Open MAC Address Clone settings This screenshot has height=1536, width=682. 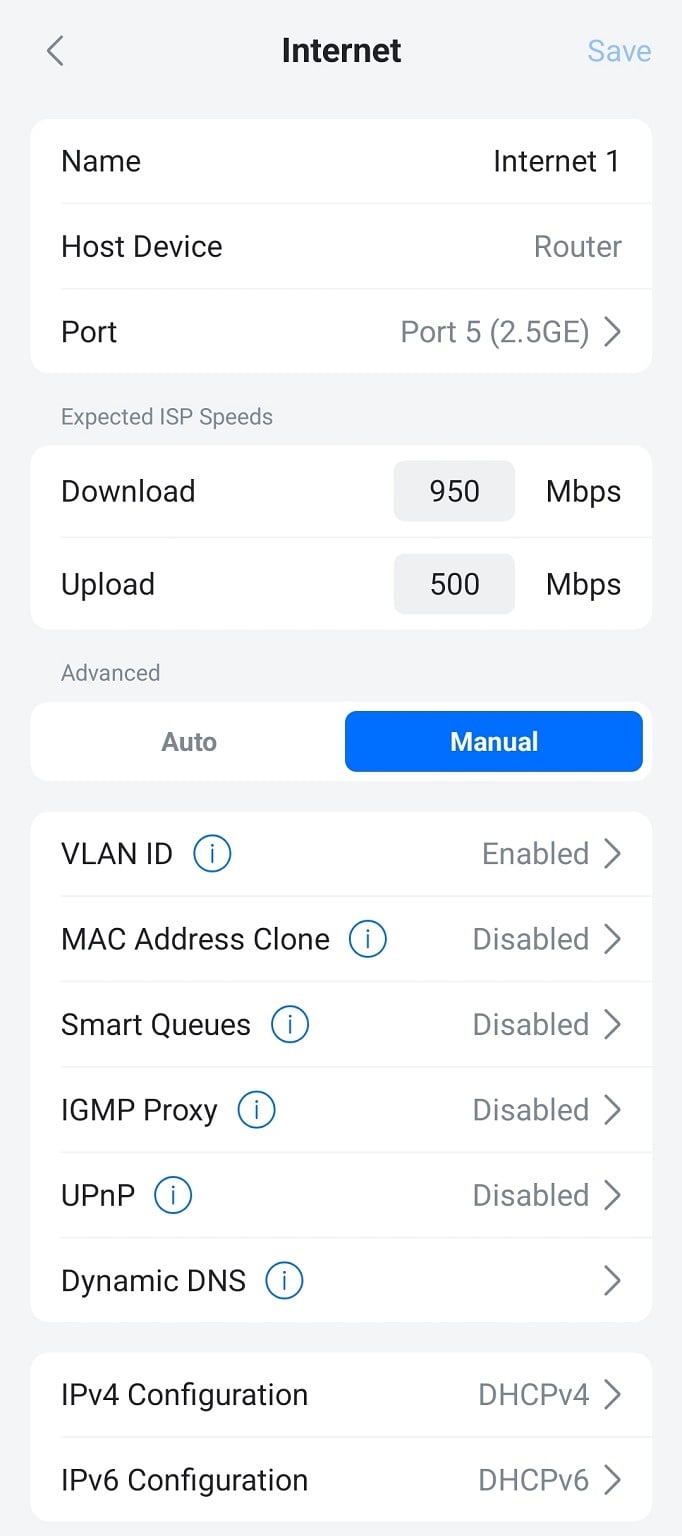point(545,939)
